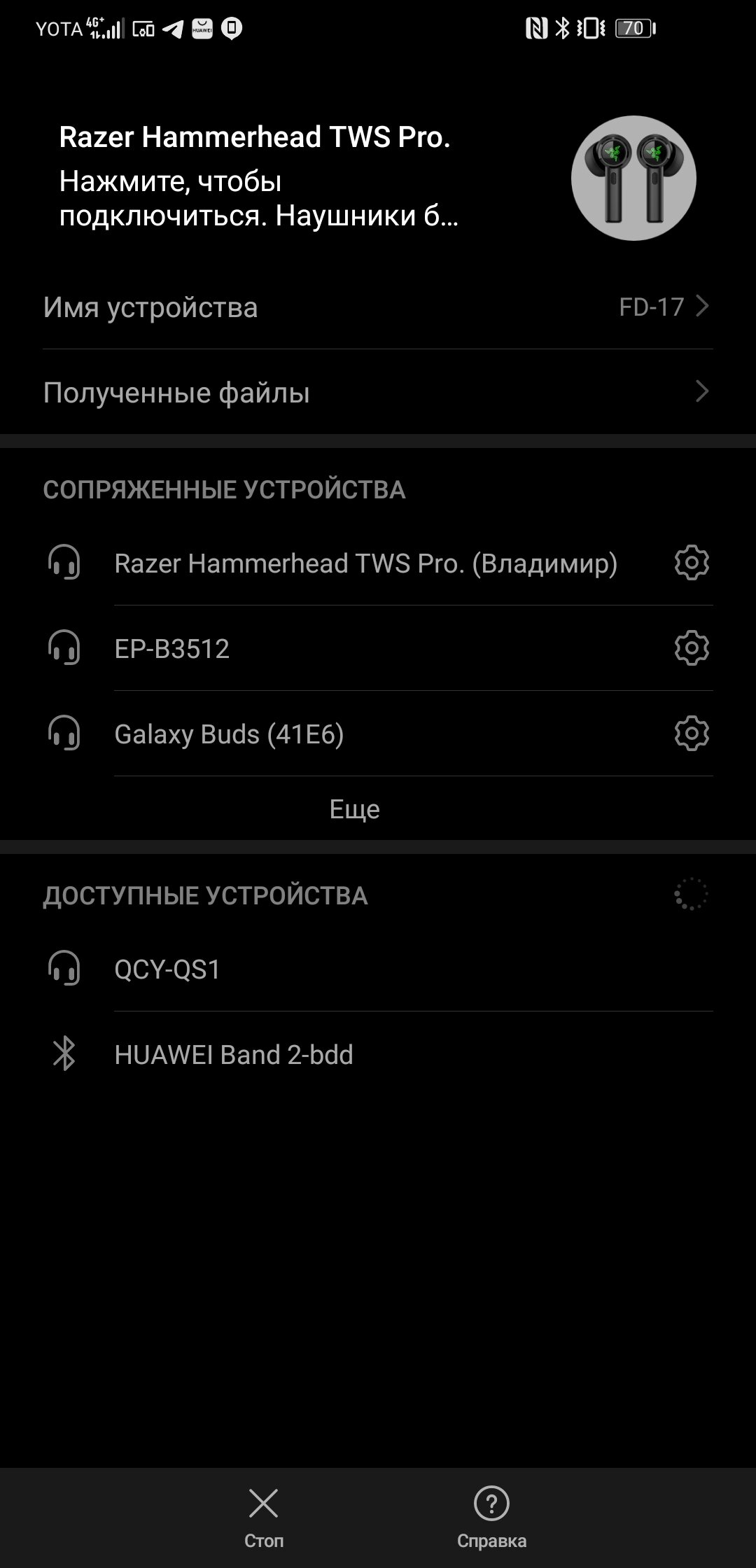Pair with available device QCY-QS1
The image size is (756, 1568).
pyautogui.click(x=378, y=969)
